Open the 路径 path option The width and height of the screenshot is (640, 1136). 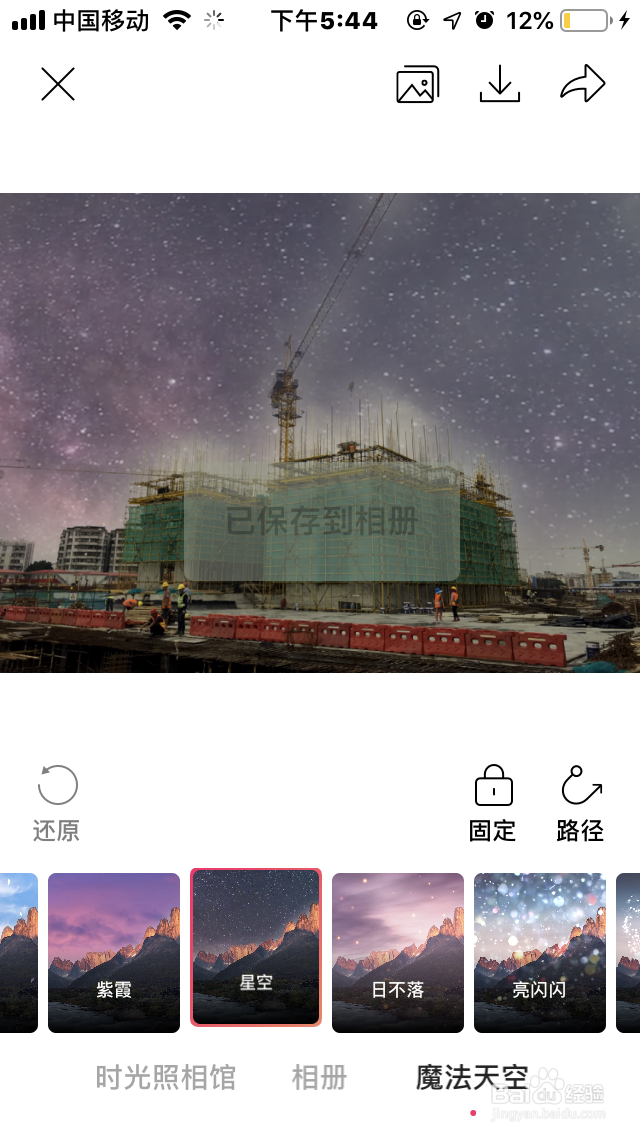pyautogui.click(x=581, y=803)
